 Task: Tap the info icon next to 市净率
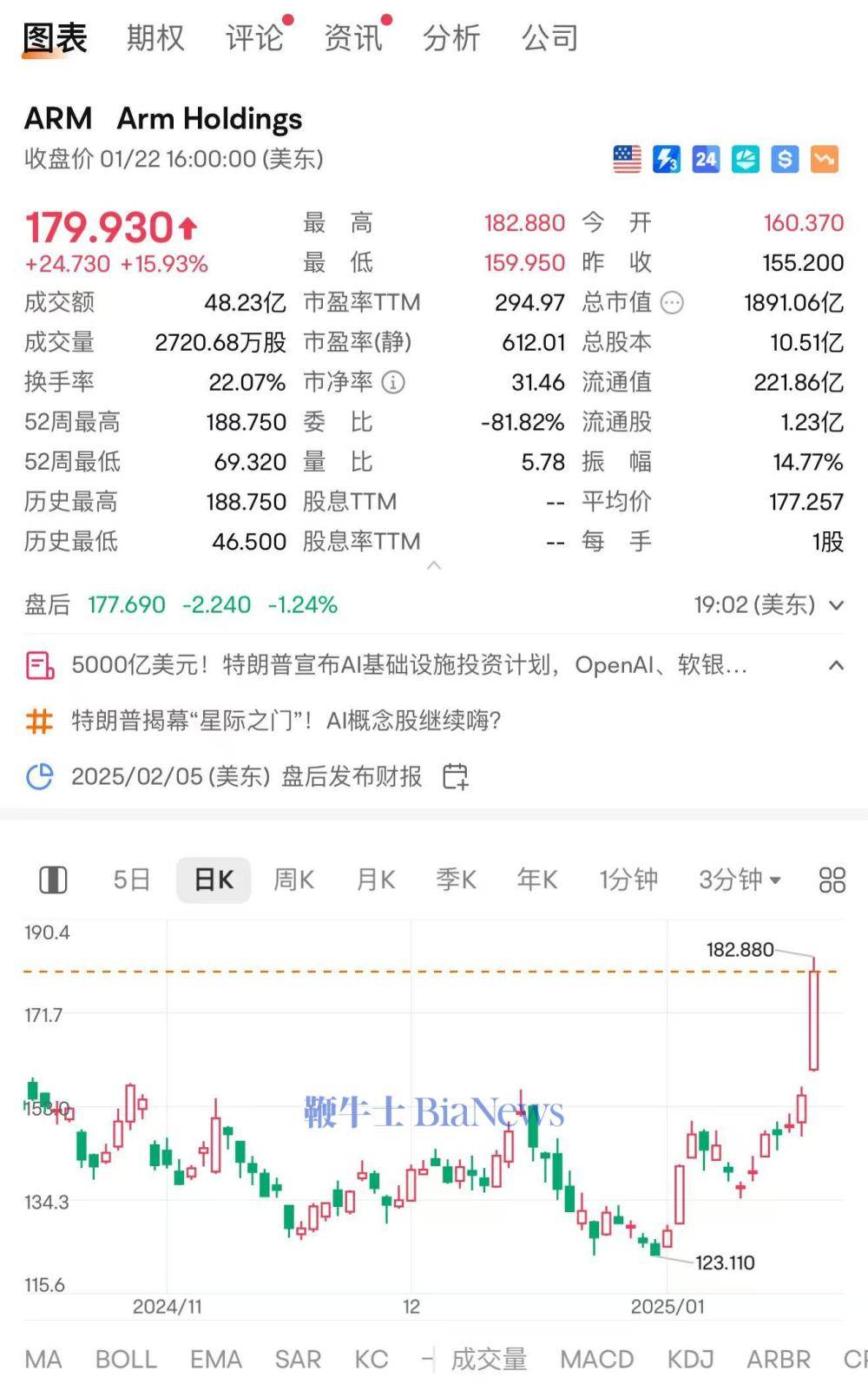click(x=393, y=382)
